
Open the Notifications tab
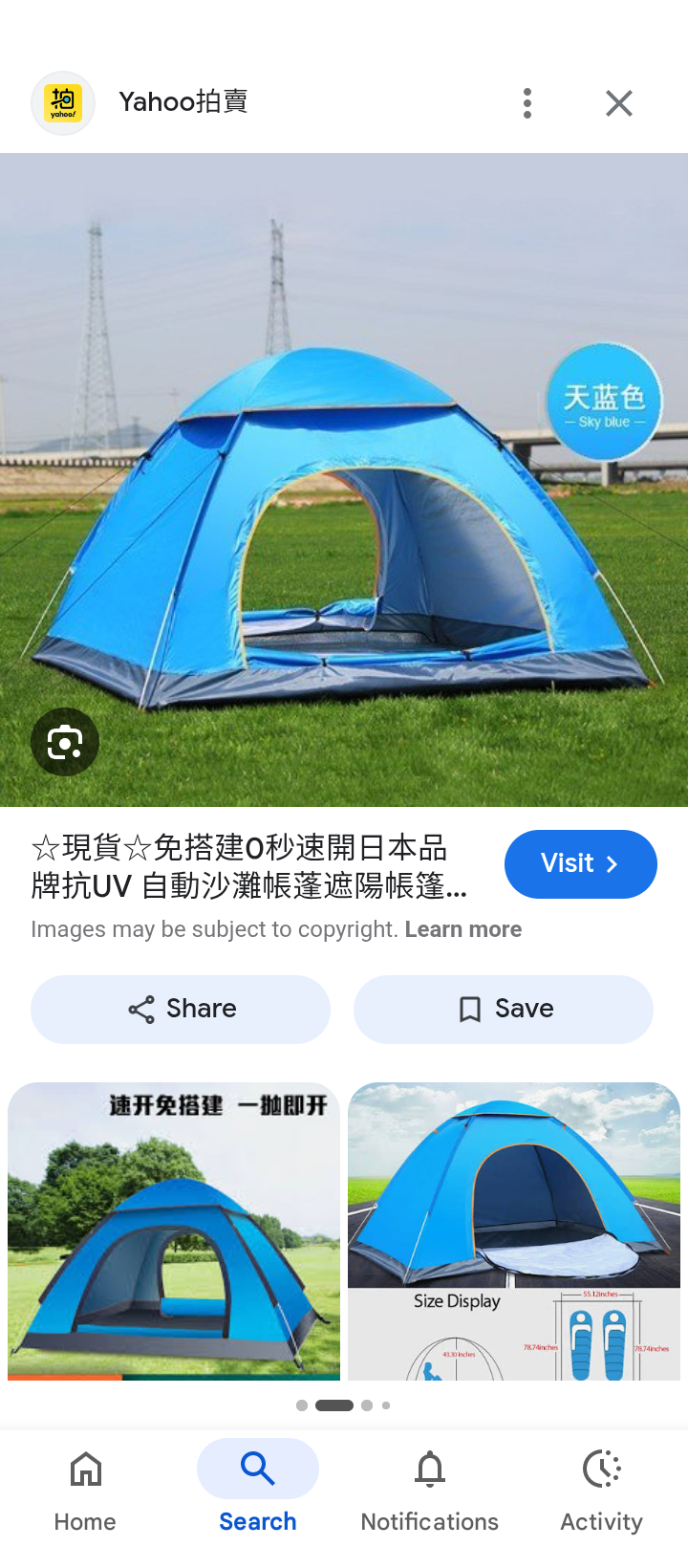(430, 1490)
